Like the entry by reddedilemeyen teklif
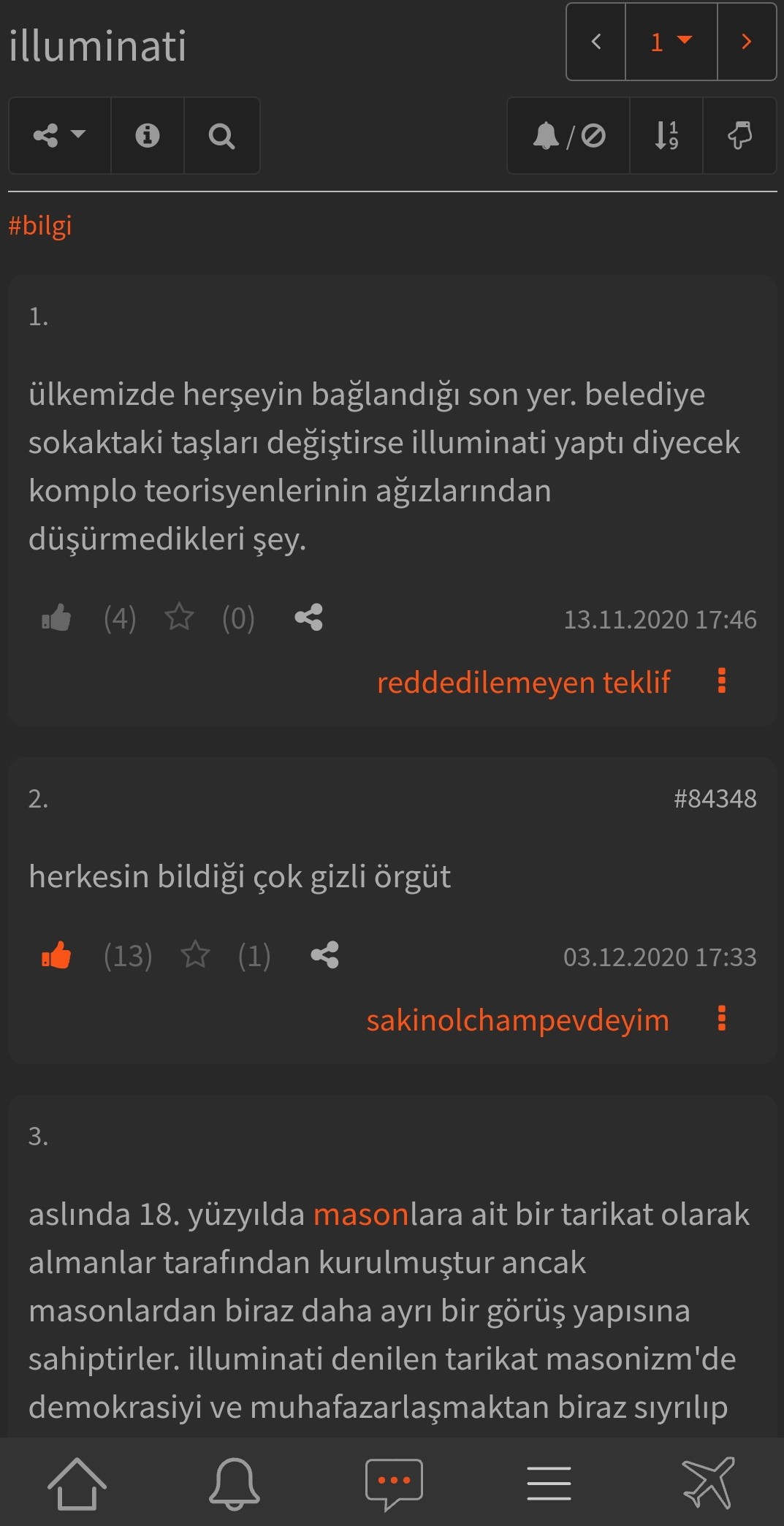The width and height of the screenshot is (784, 1526). (x=56, y=618)
